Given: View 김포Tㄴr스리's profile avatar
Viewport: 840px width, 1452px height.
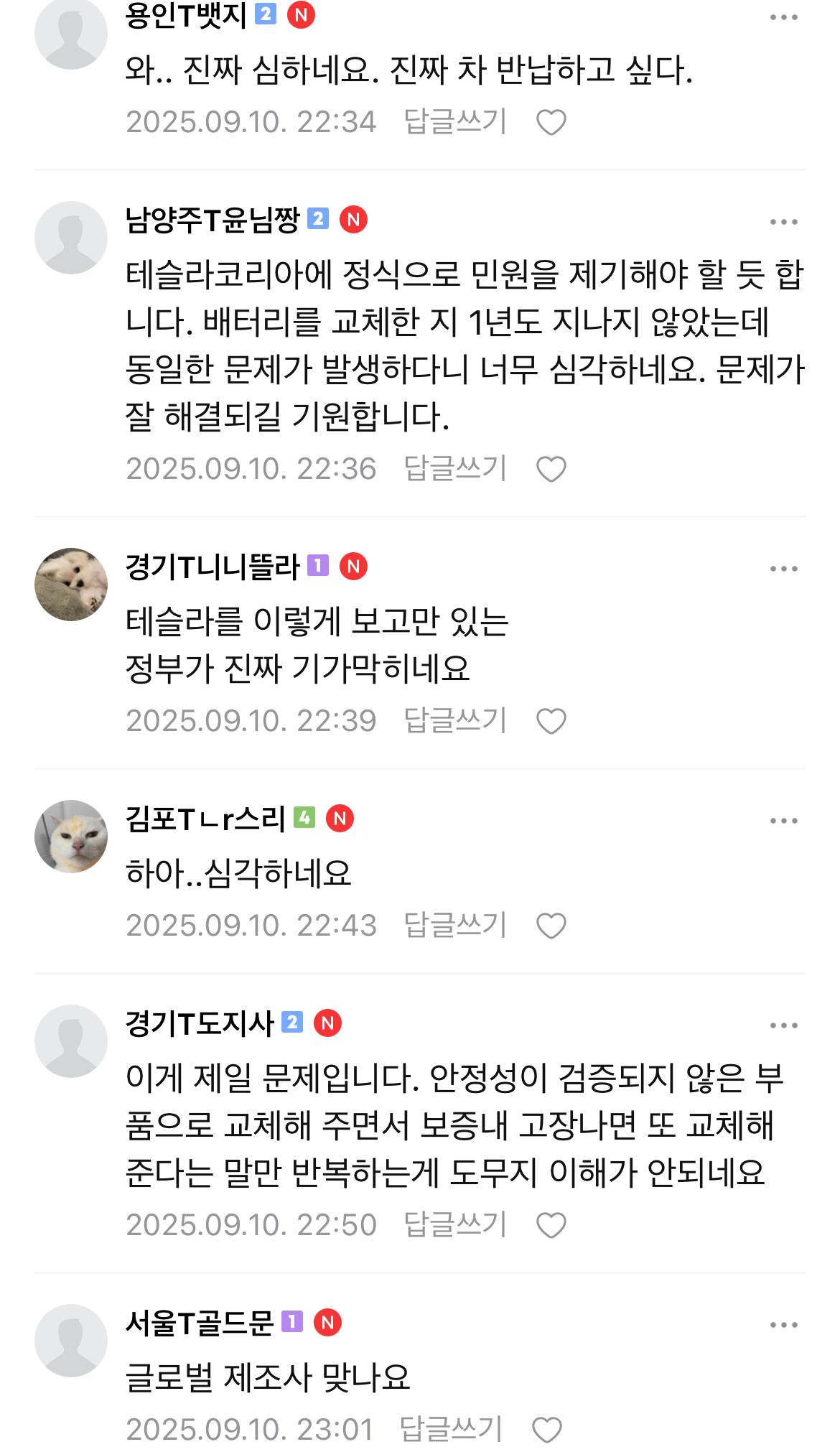Looking at the screenshot, I should coord(71,837).
